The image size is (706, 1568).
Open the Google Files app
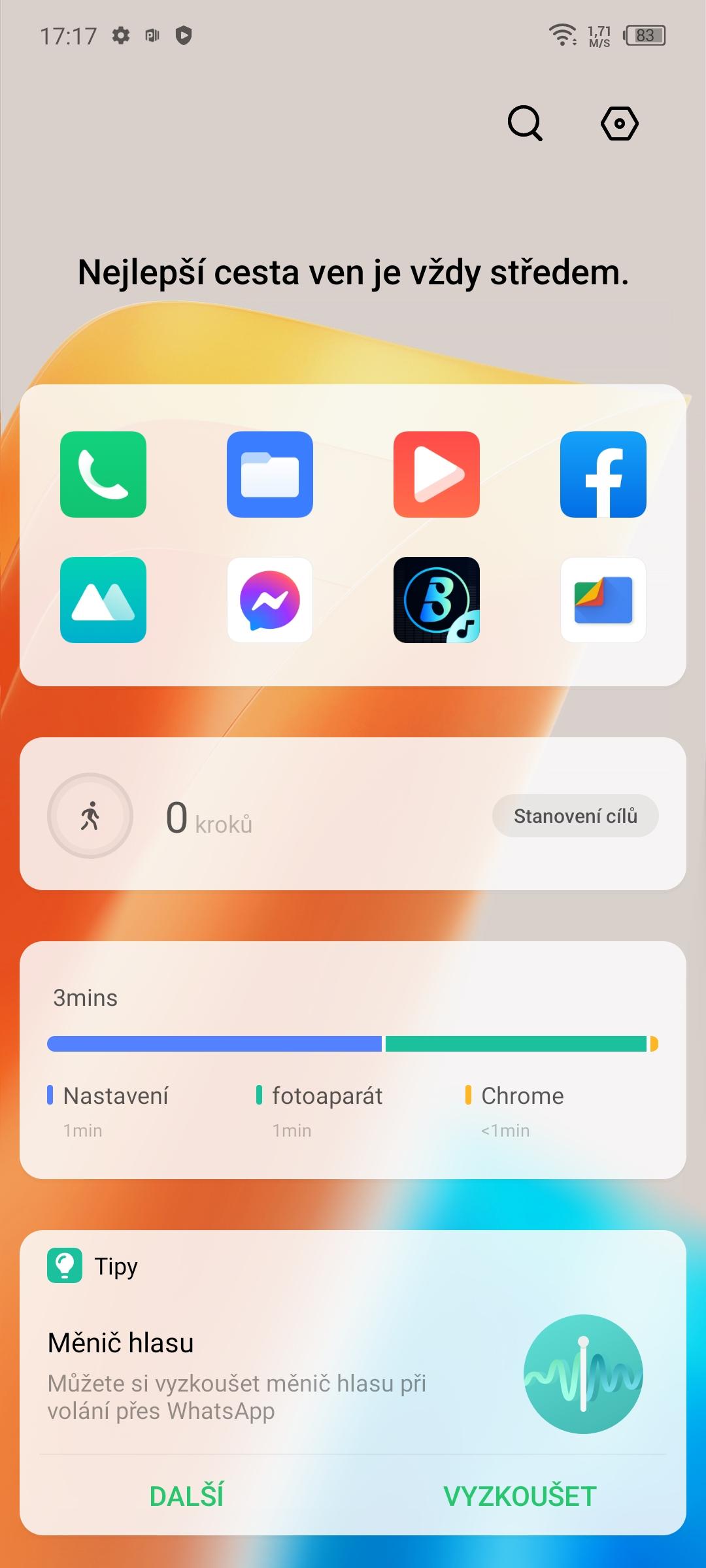(603, 600)
